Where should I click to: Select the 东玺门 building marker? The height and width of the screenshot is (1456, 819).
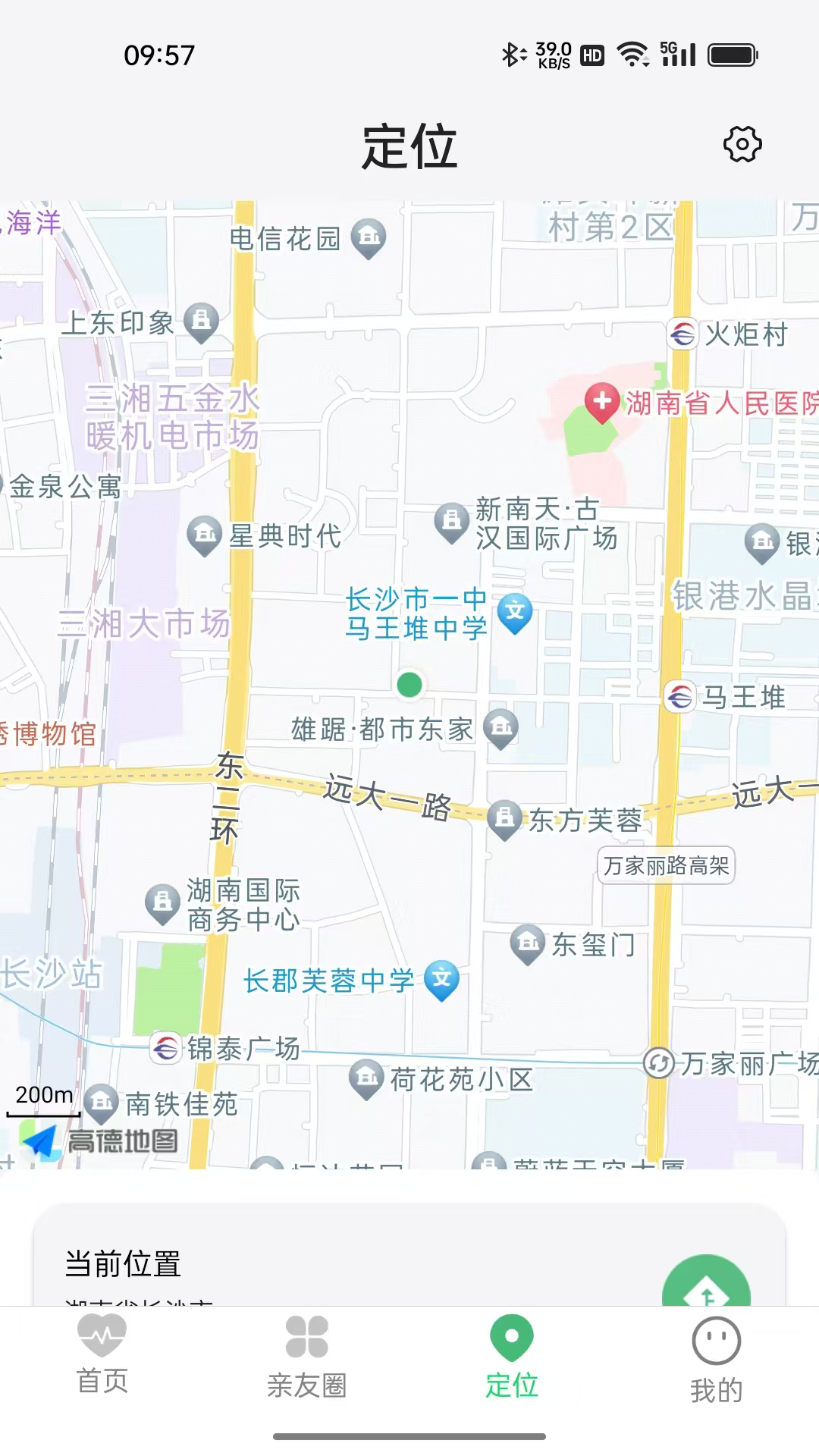tap(527, 940)
